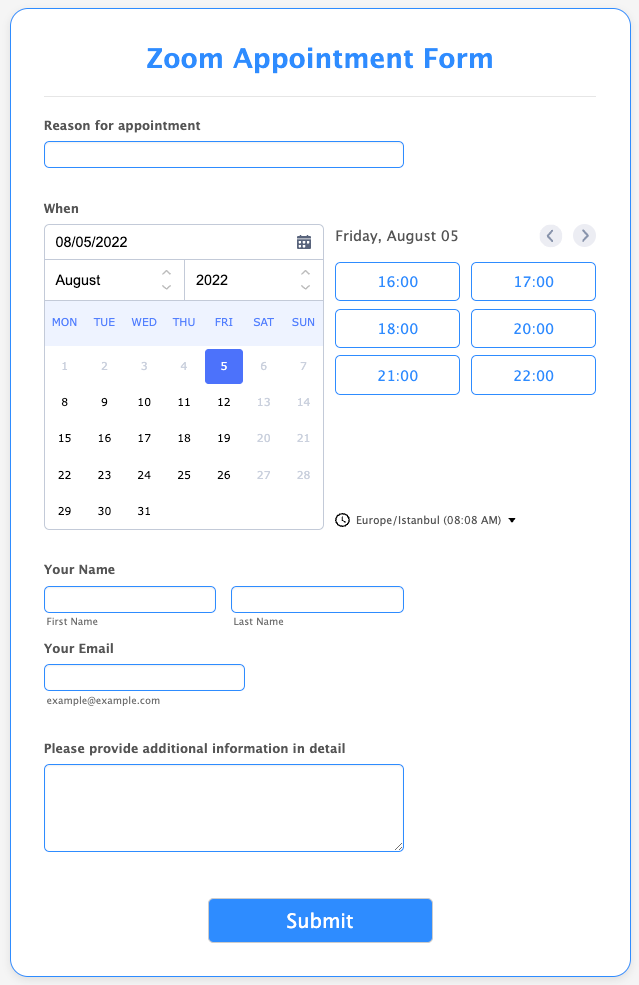The width and height of the screenshot is (639, 985).
Task: Focus the Your Email field
Action: [x=144, y=677]
